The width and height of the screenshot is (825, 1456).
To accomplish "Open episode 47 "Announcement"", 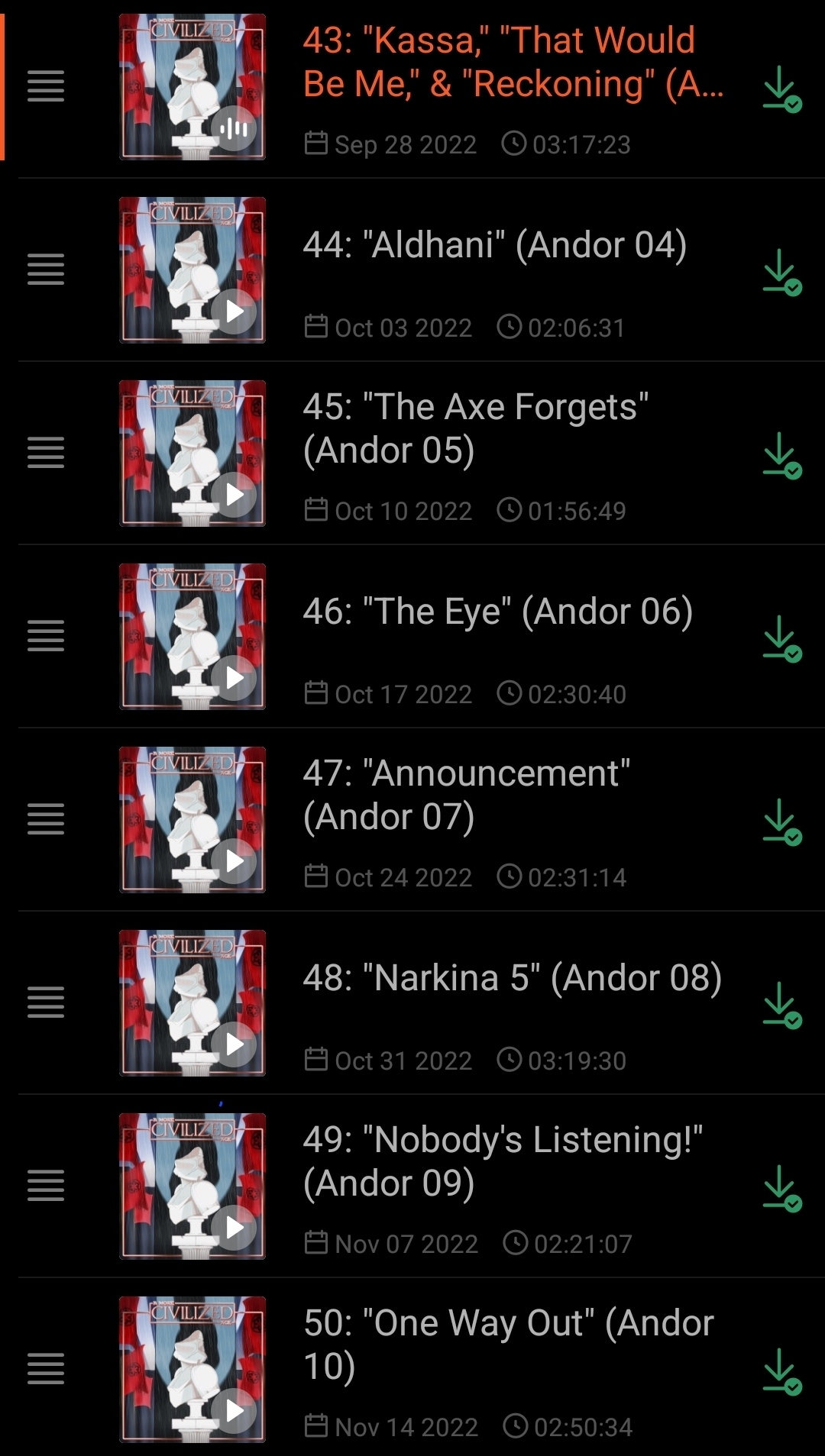I will [x=466, y=795].
